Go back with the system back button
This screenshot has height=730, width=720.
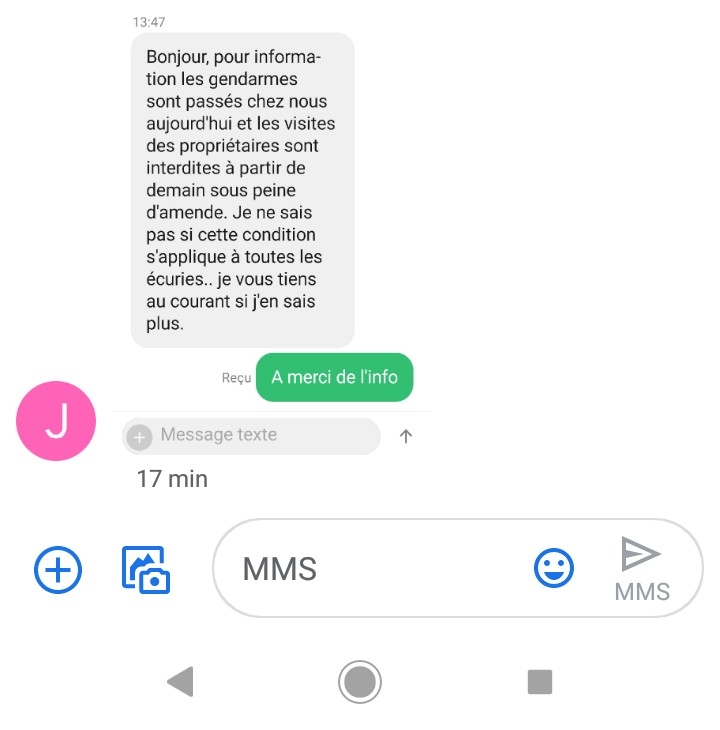point(180,682)
